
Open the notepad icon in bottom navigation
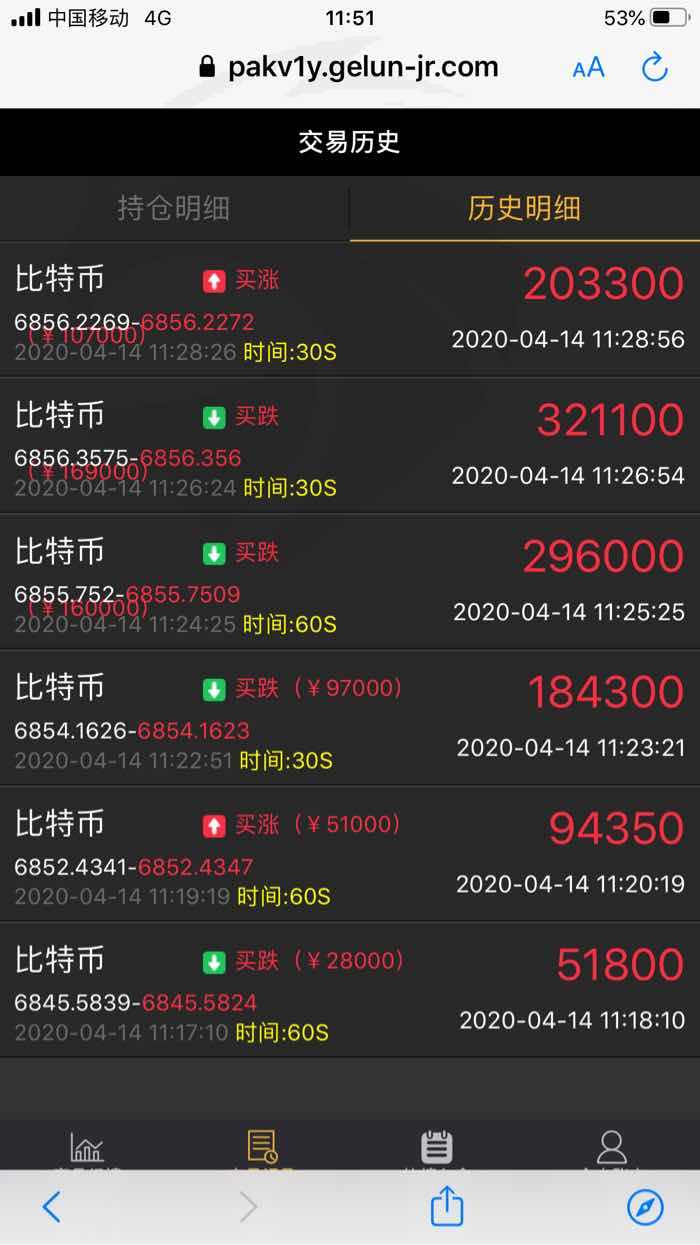pyautogui.click(x=437, y=1147)
